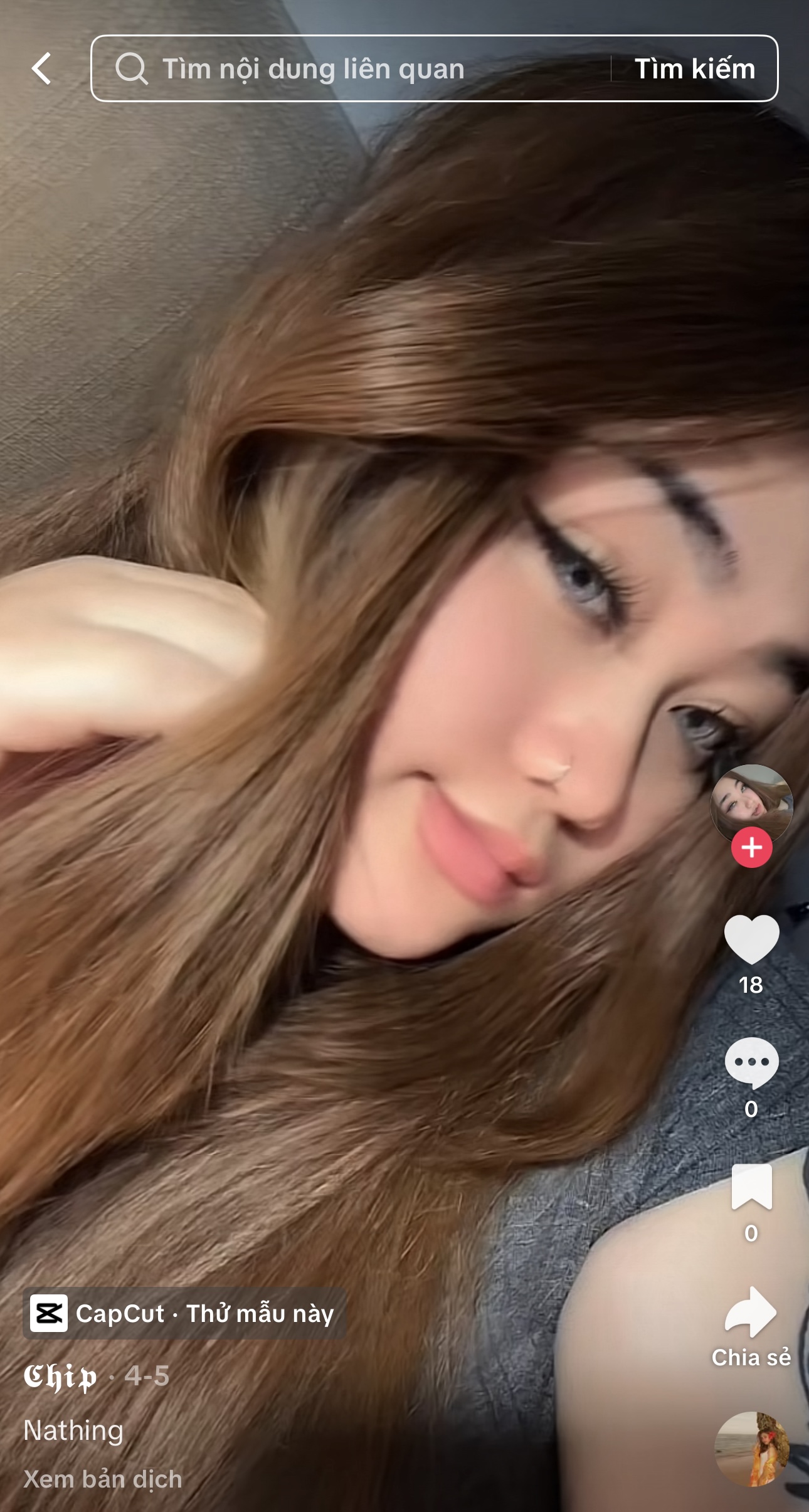Viewport: 809px width, 1512px height.
Task: Tap the related content search field
Action: pos(351,68)
